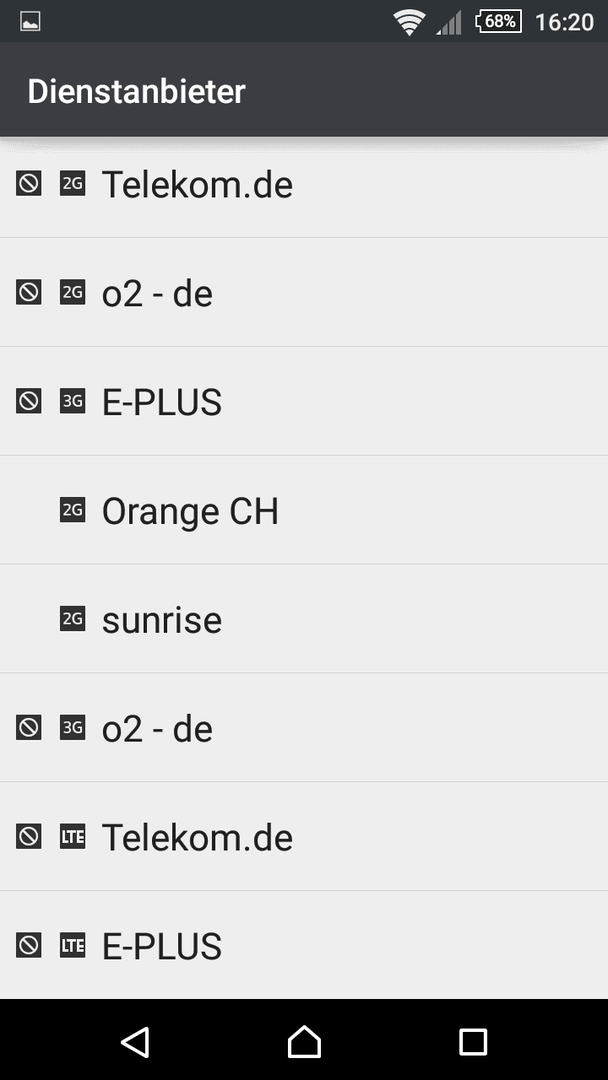Screen dimensions: 608x1080
Task: Select the sunrise network
Action: pos(304,619)
